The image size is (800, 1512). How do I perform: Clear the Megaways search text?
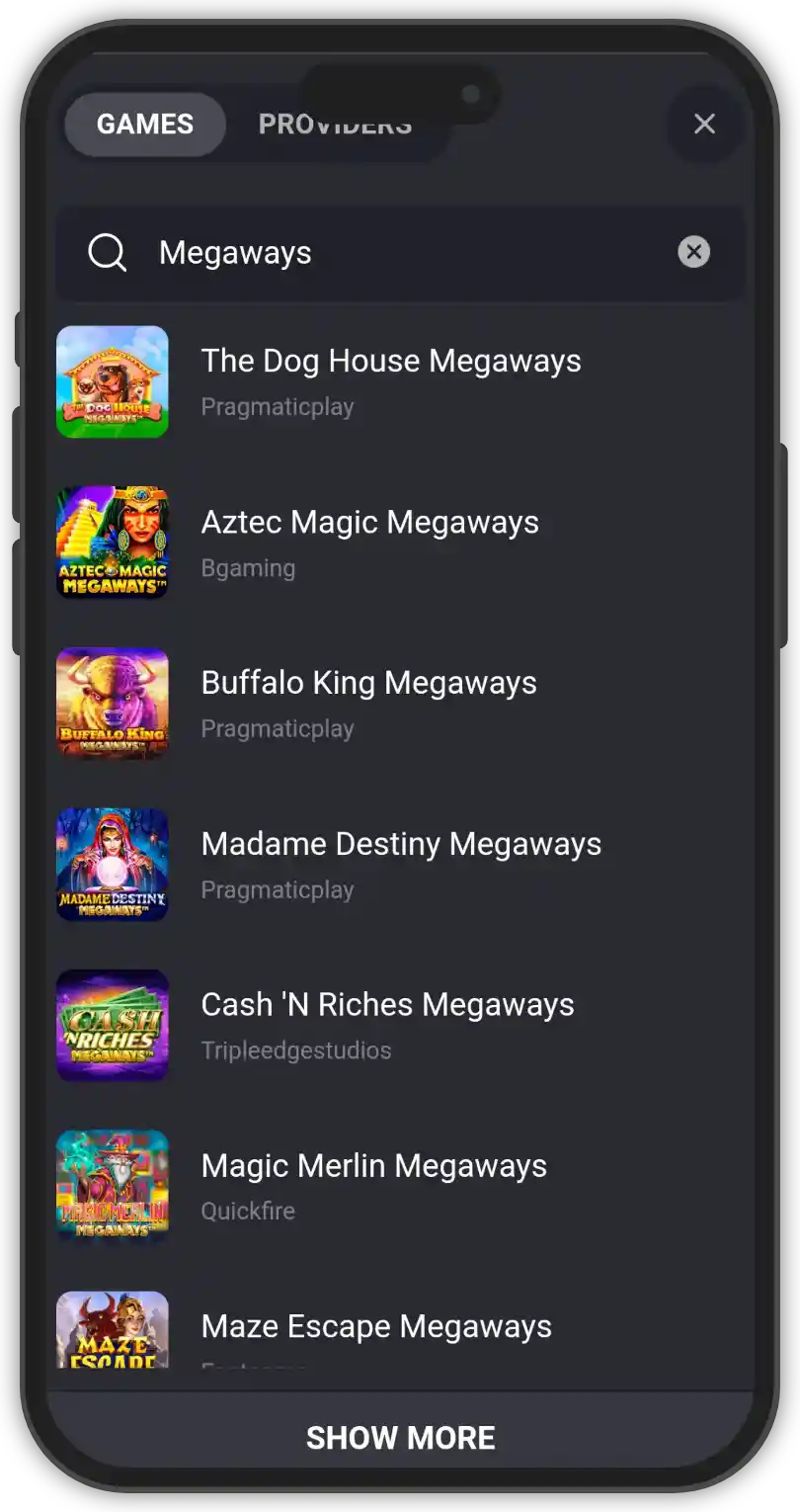(x=693, y=252)
